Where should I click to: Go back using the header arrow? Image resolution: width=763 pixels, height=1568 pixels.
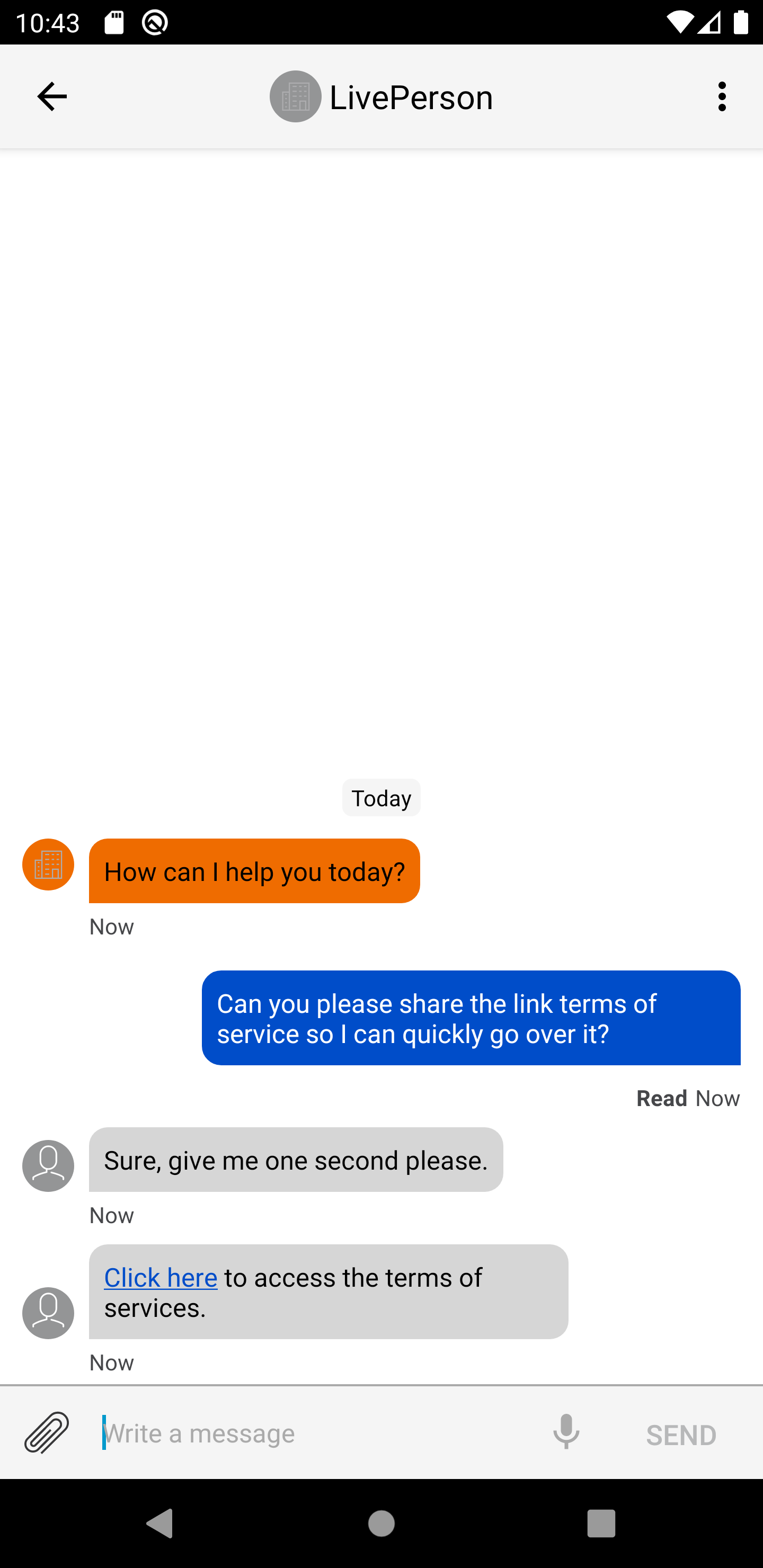pyautogui.click(x=52, y=97)
